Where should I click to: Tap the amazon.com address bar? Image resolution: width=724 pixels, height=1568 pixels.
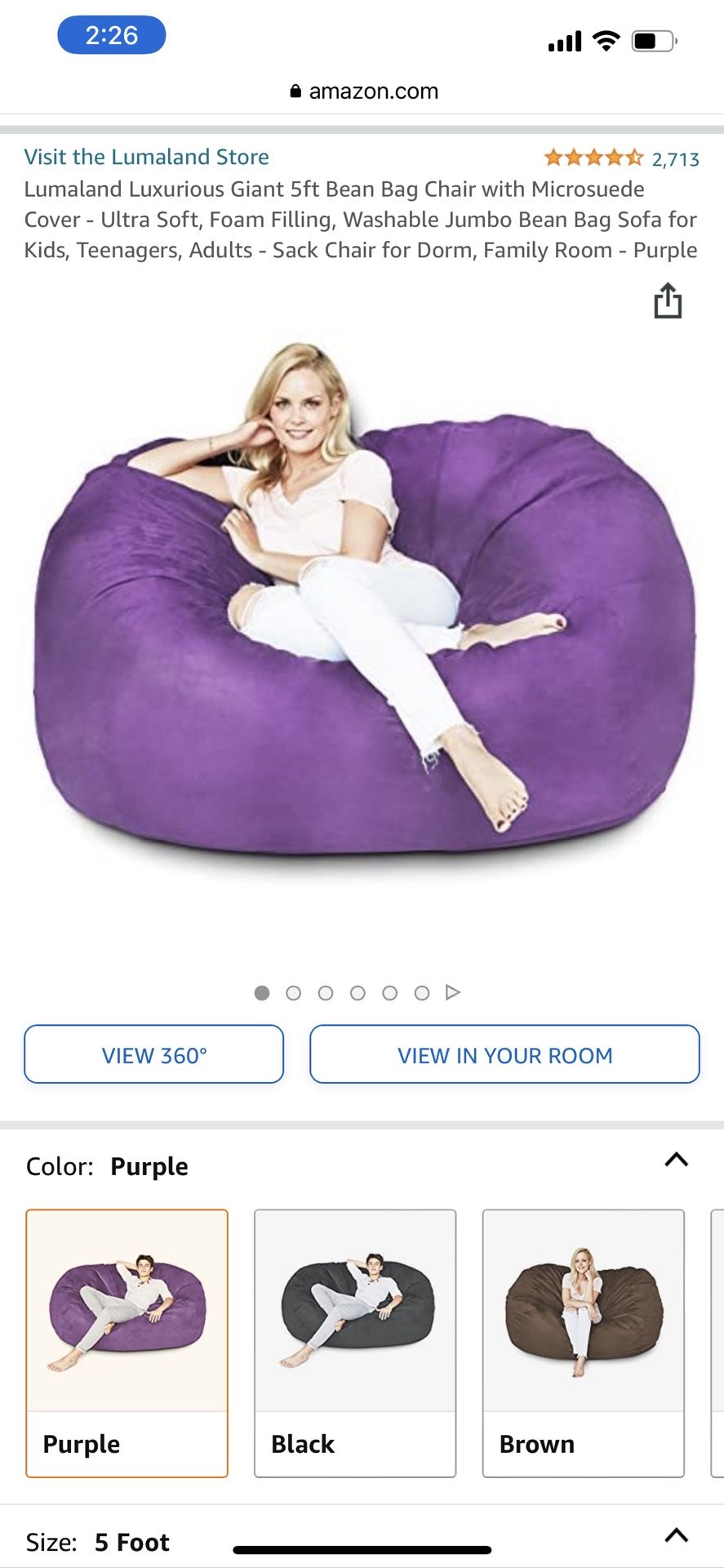[364, 91]
